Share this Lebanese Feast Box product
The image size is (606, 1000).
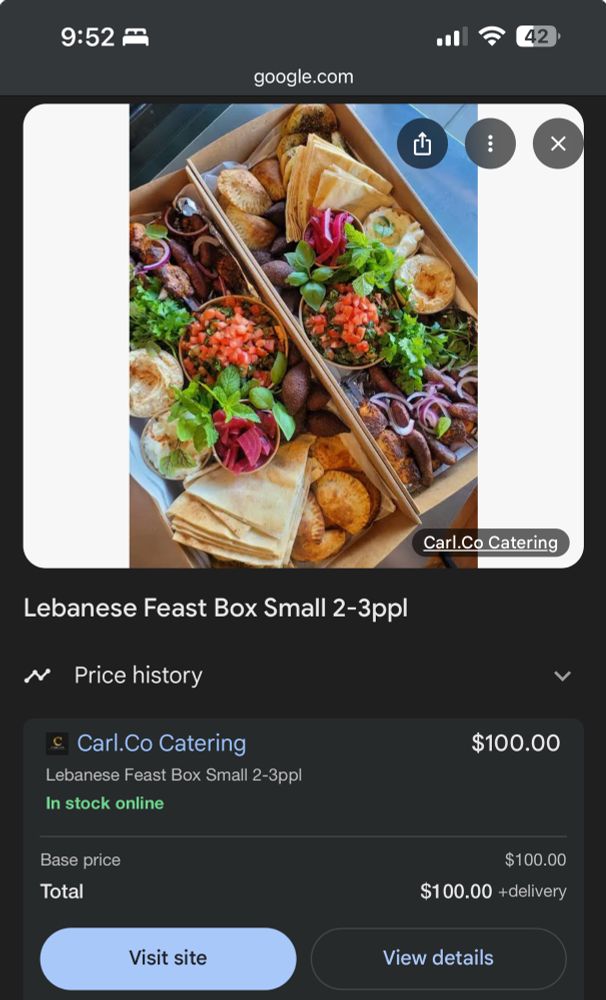422,144
